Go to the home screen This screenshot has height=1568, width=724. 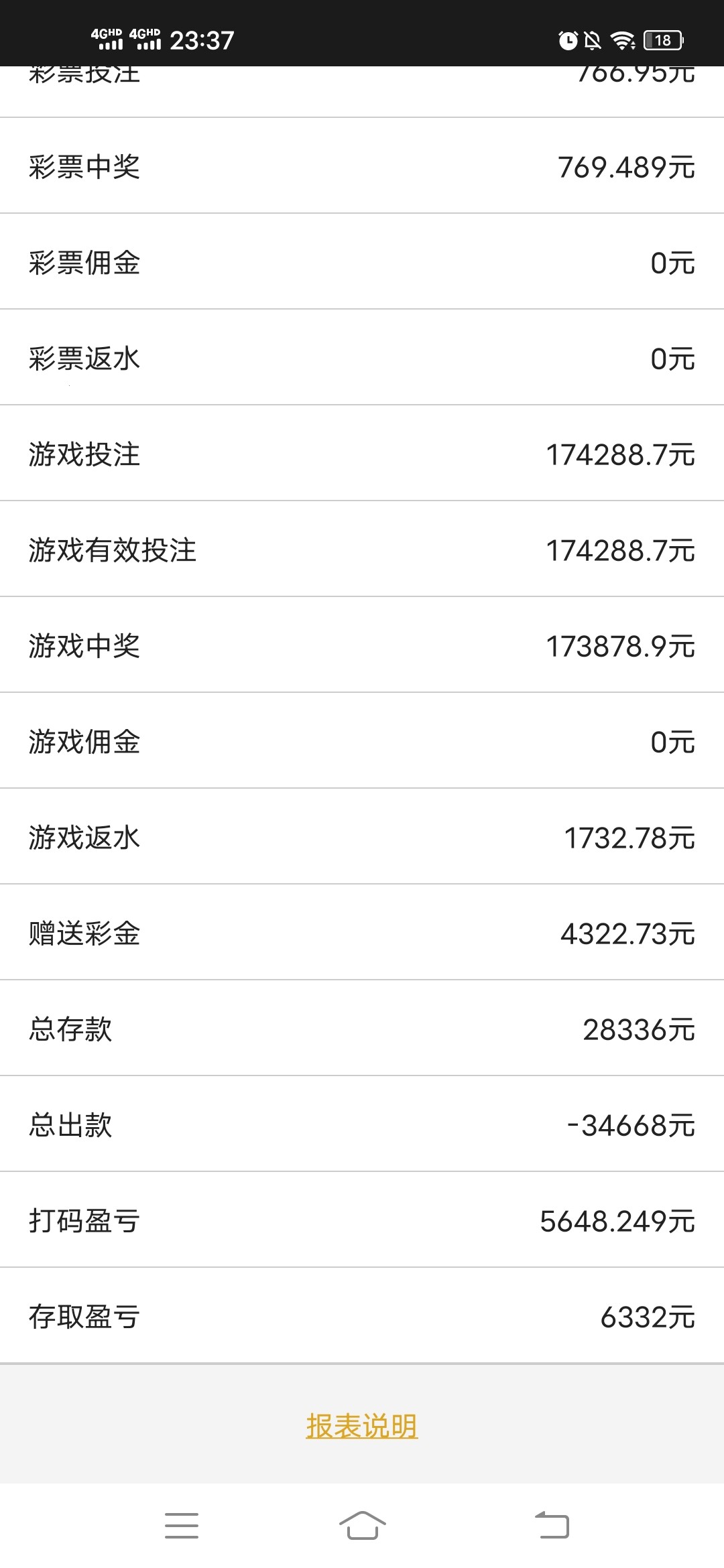click(x=362, y=1526)
